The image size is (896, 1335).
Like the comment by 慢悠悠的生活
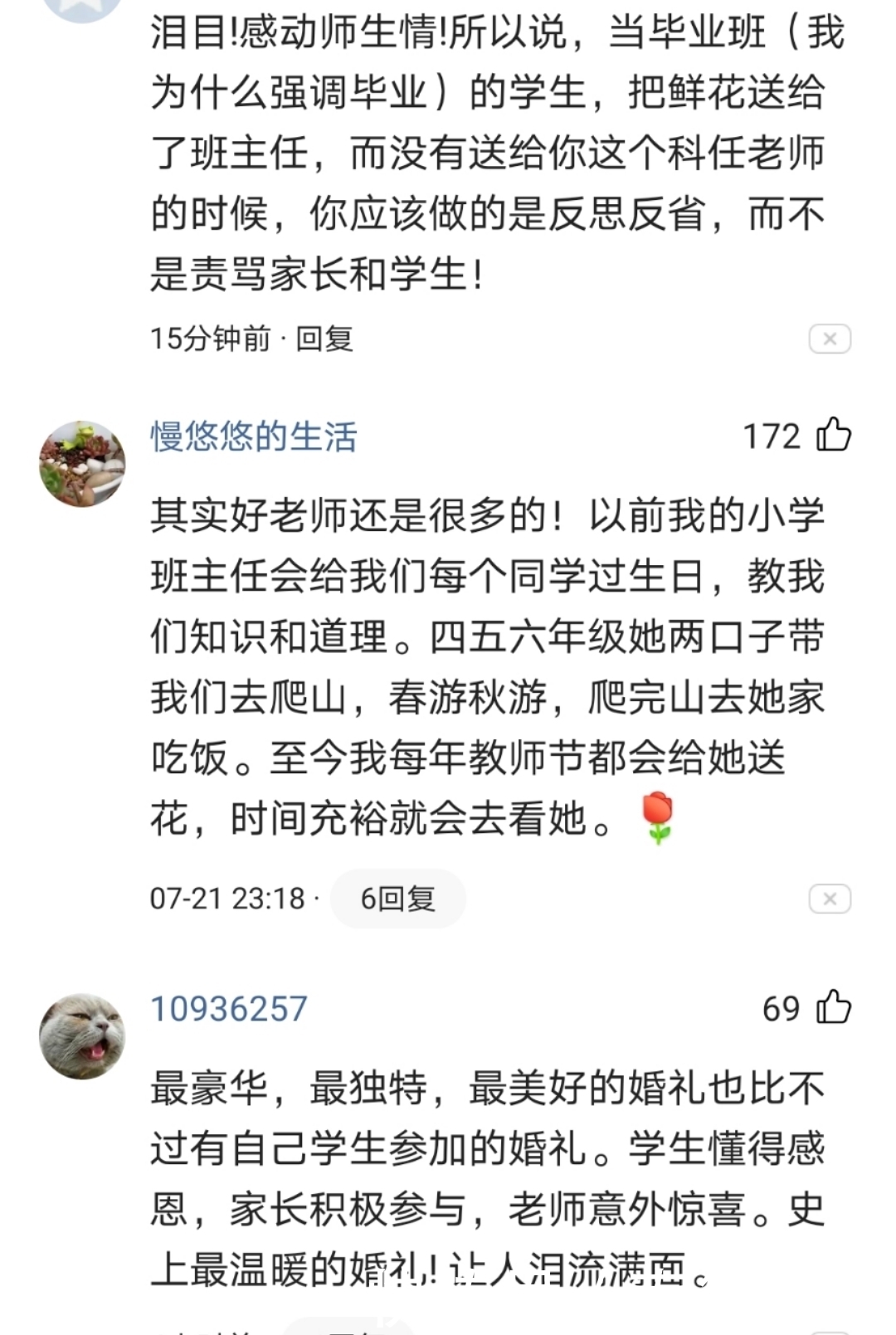click(834, 439)
